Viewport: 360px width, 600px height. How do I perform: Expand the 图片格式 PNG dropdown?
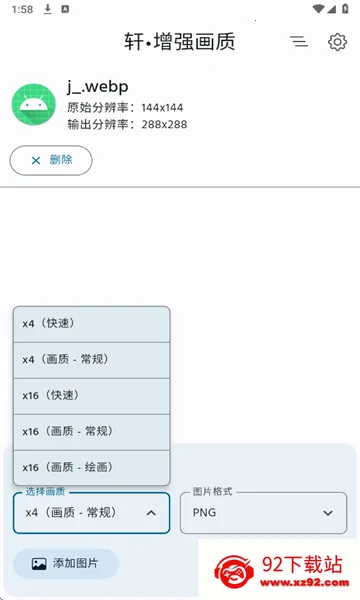(263, 513)
